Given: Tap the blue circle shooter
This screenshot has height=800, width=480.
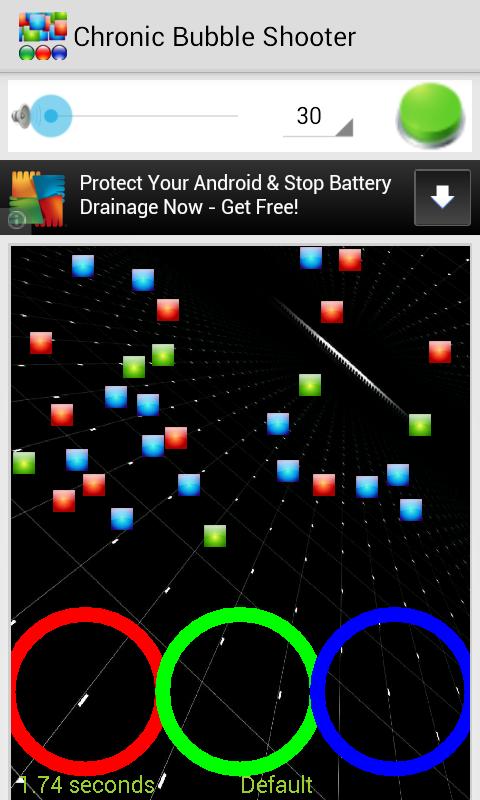Looking at the screenshot, I should (391, 691).
